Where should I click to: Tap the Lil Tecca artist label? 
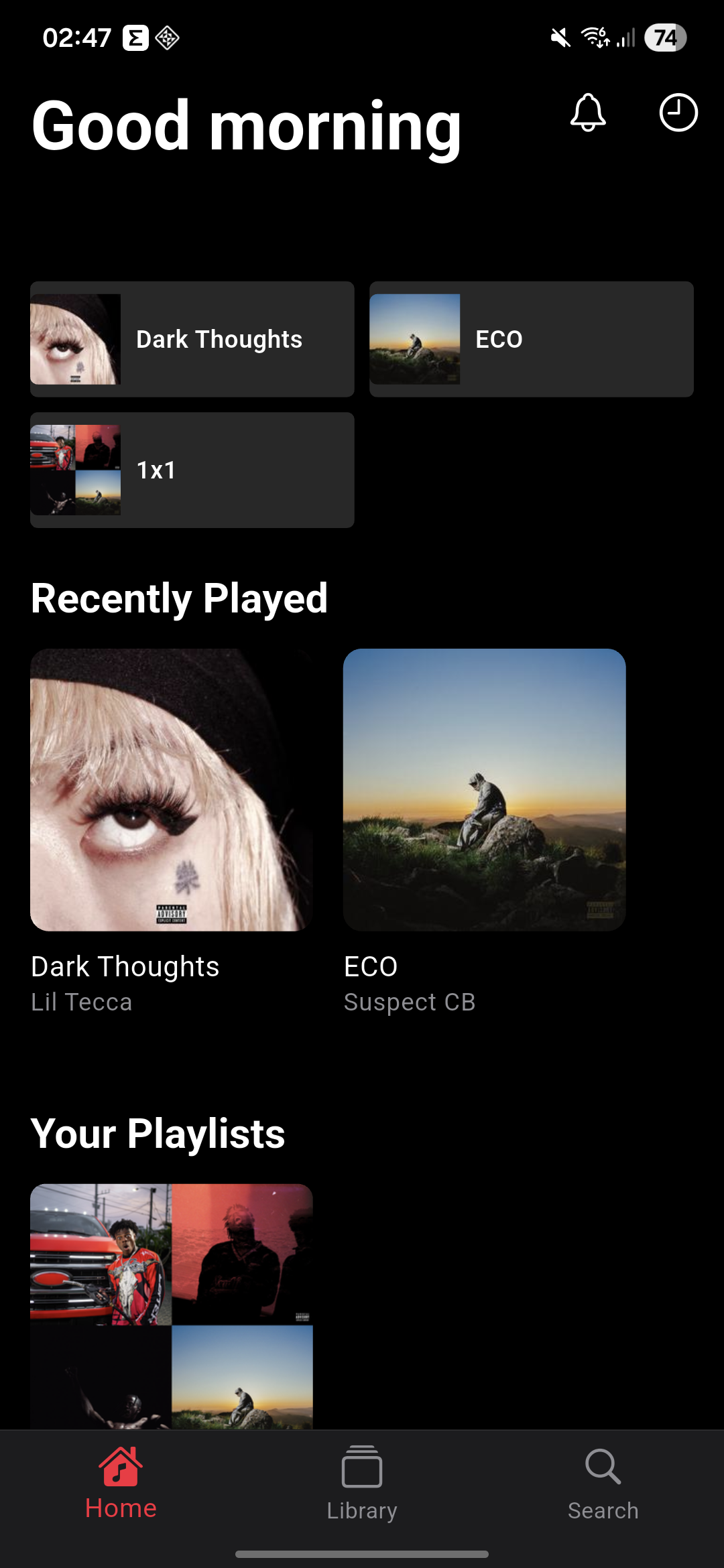[82, 1002]
